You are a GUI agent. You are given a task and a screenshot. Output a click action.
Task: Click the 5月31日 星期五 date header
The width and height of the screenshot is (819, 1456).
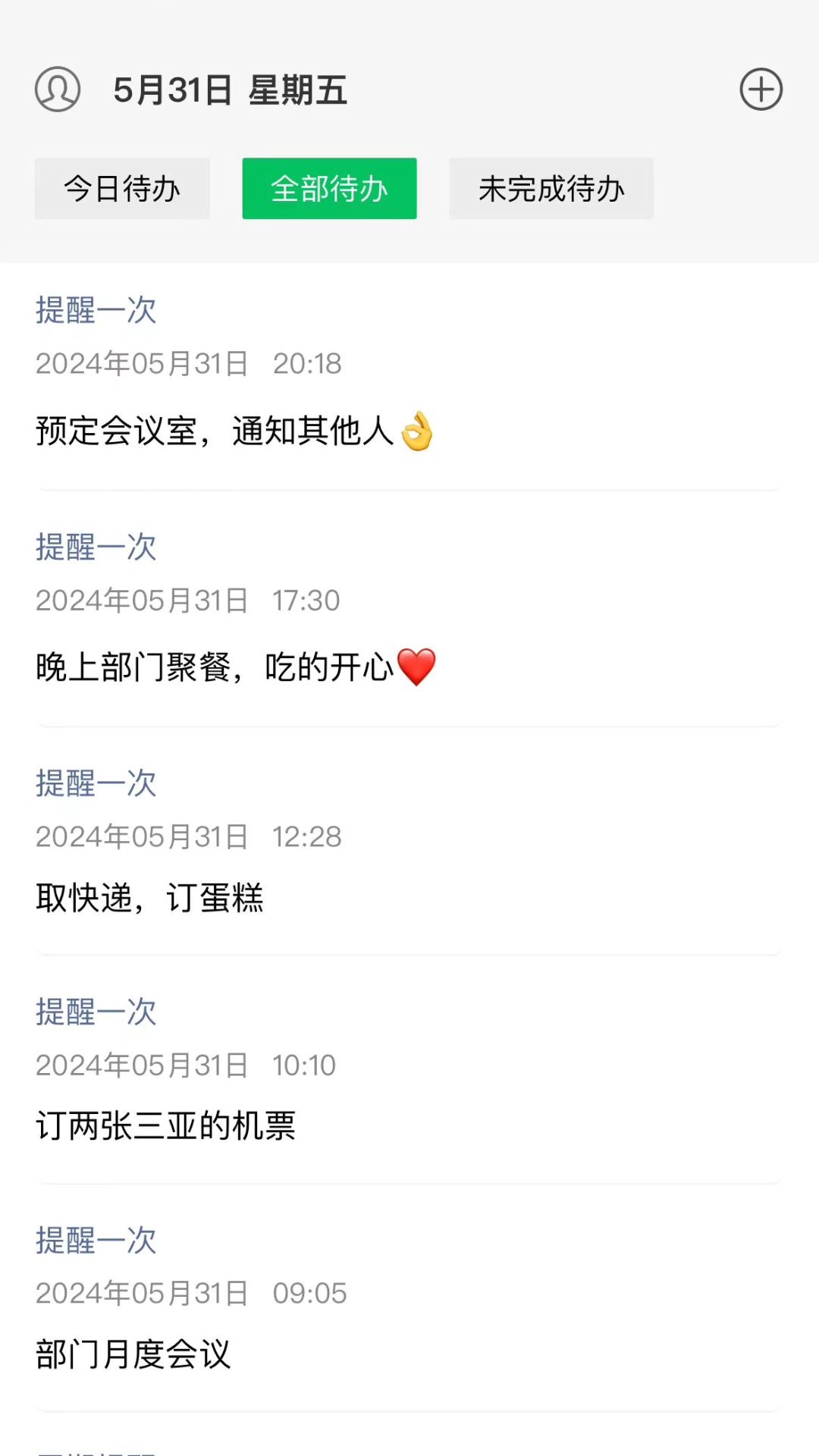pos(230,89)
